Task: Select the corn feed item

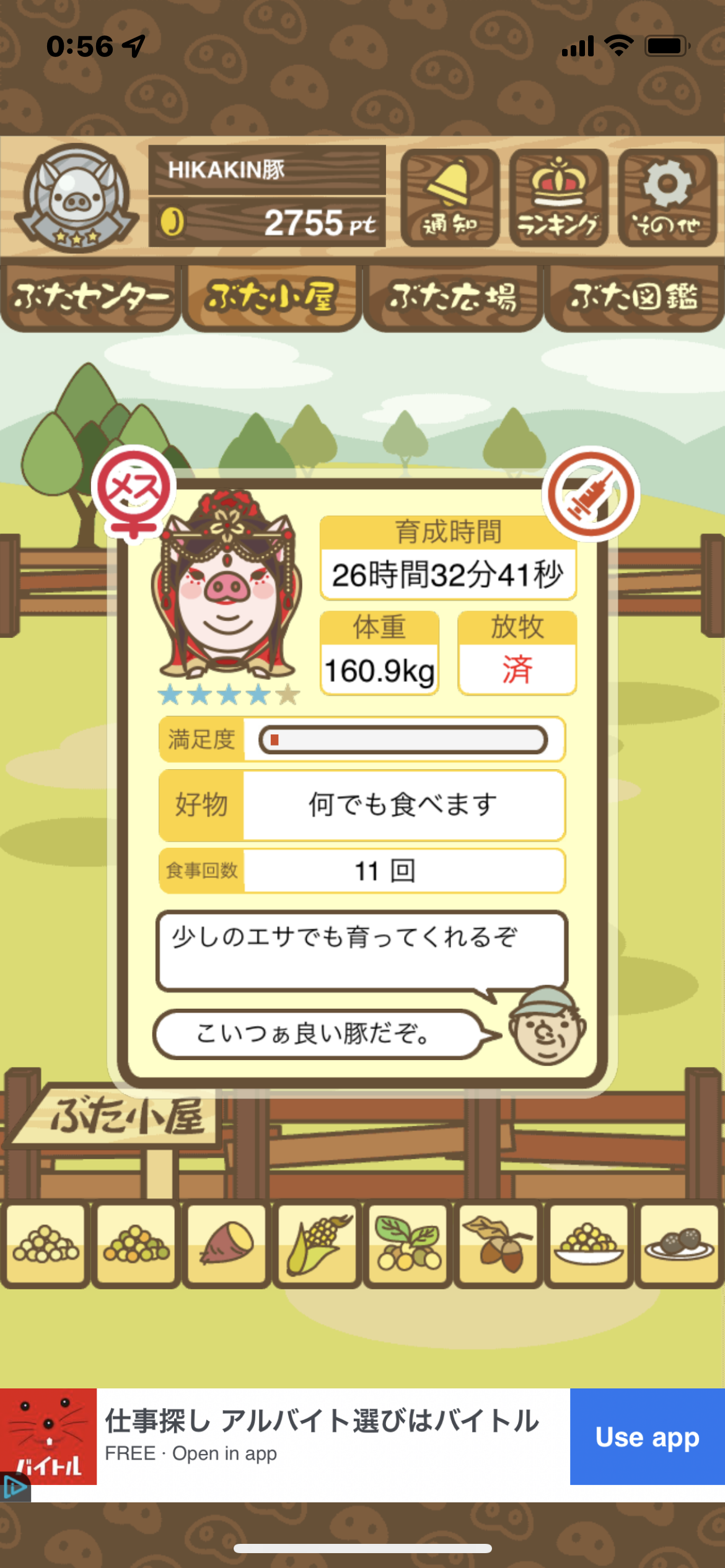Action: [317, 1243]
